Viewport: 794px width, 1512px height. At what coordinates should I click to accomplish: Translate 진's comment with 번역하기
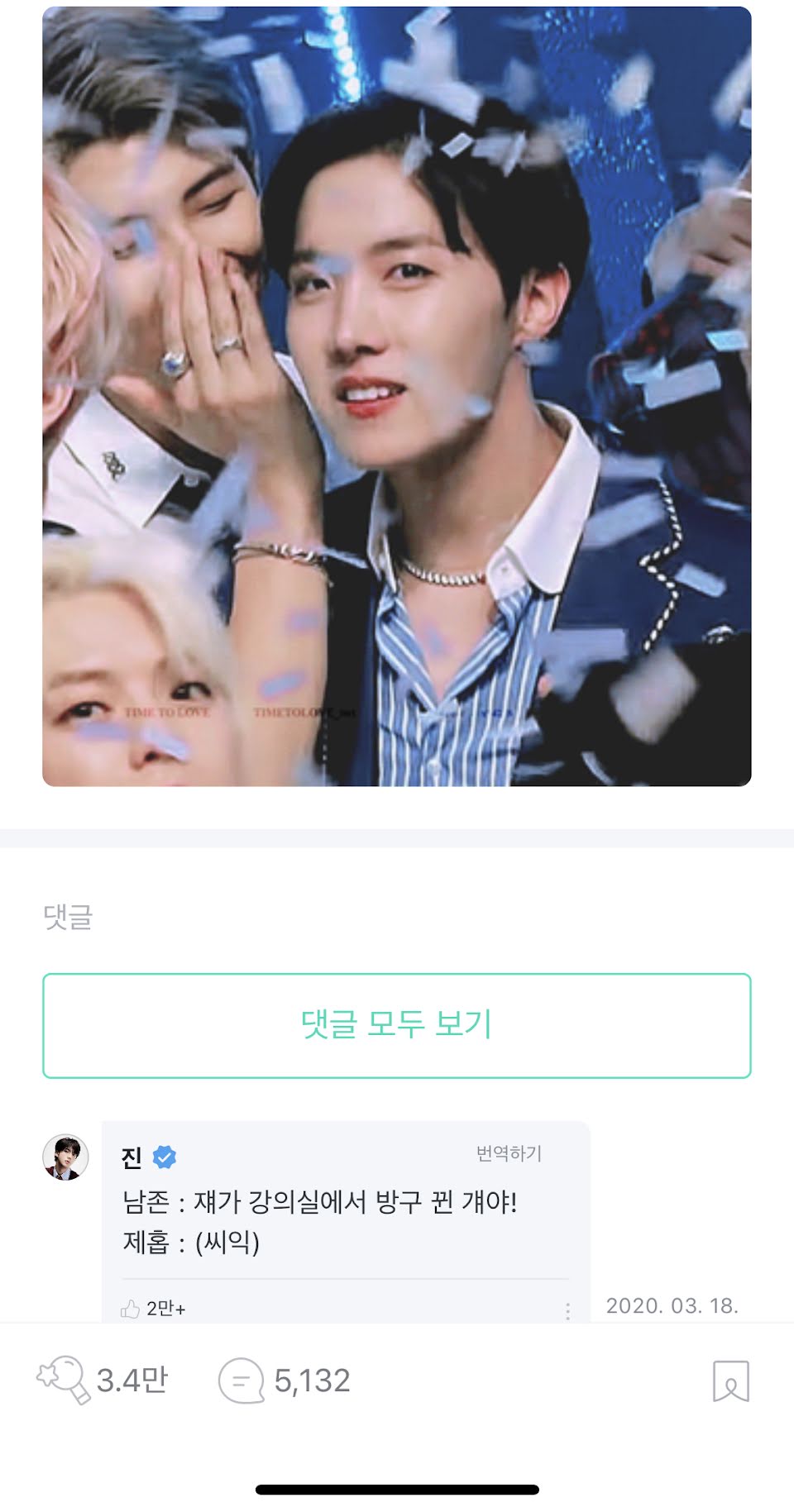pos(509,1153)
